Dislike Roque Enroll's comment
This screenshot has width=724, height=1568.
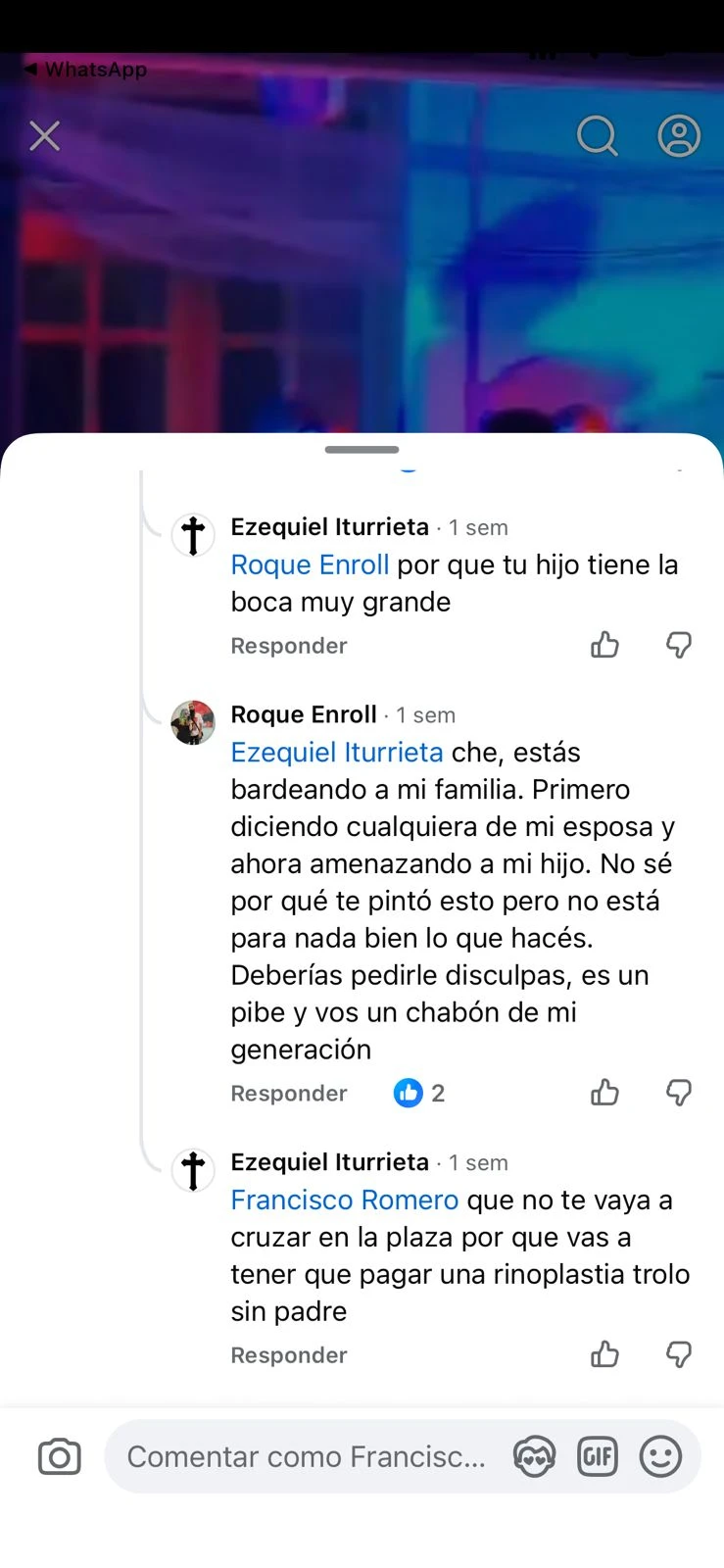point(678,1093)
